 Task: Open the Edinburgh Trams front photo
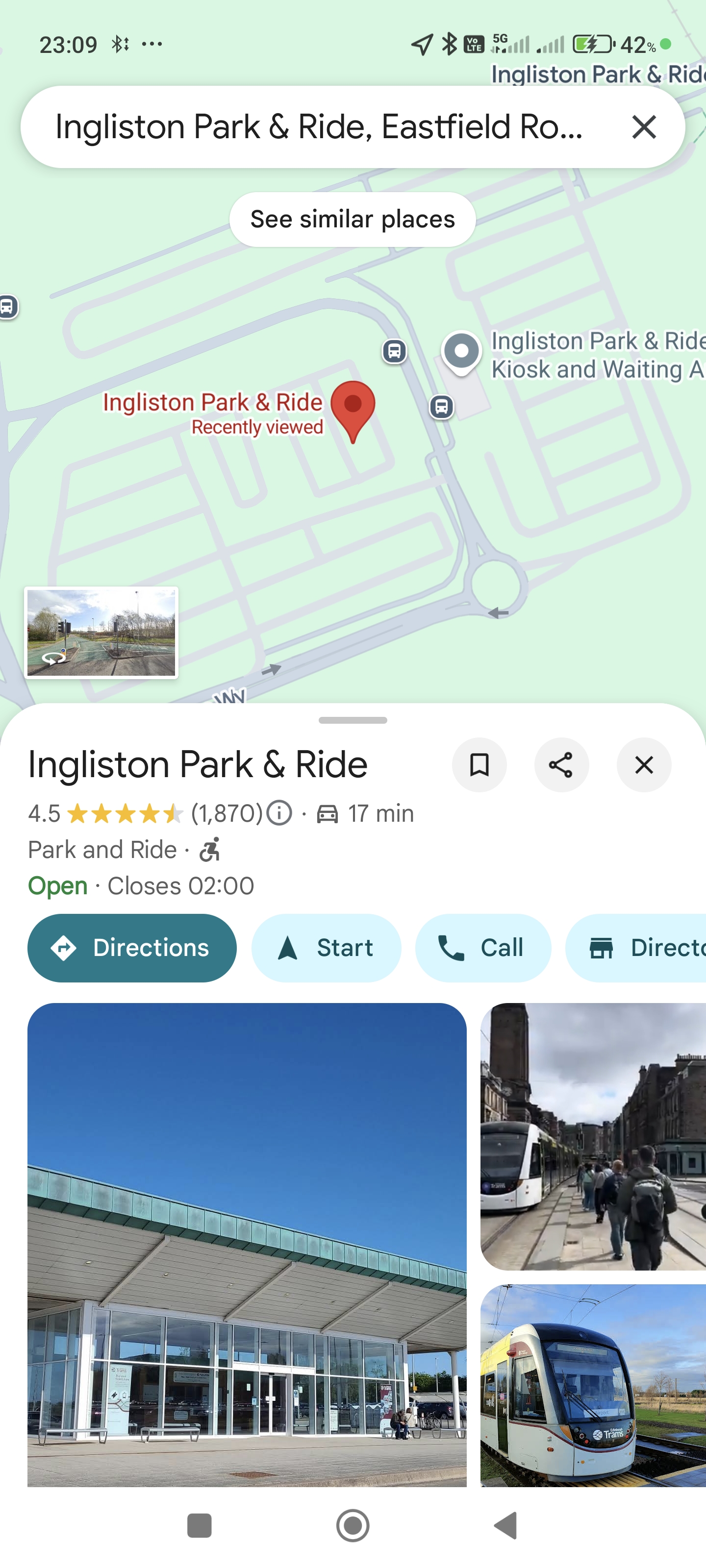pos(592,1385)
